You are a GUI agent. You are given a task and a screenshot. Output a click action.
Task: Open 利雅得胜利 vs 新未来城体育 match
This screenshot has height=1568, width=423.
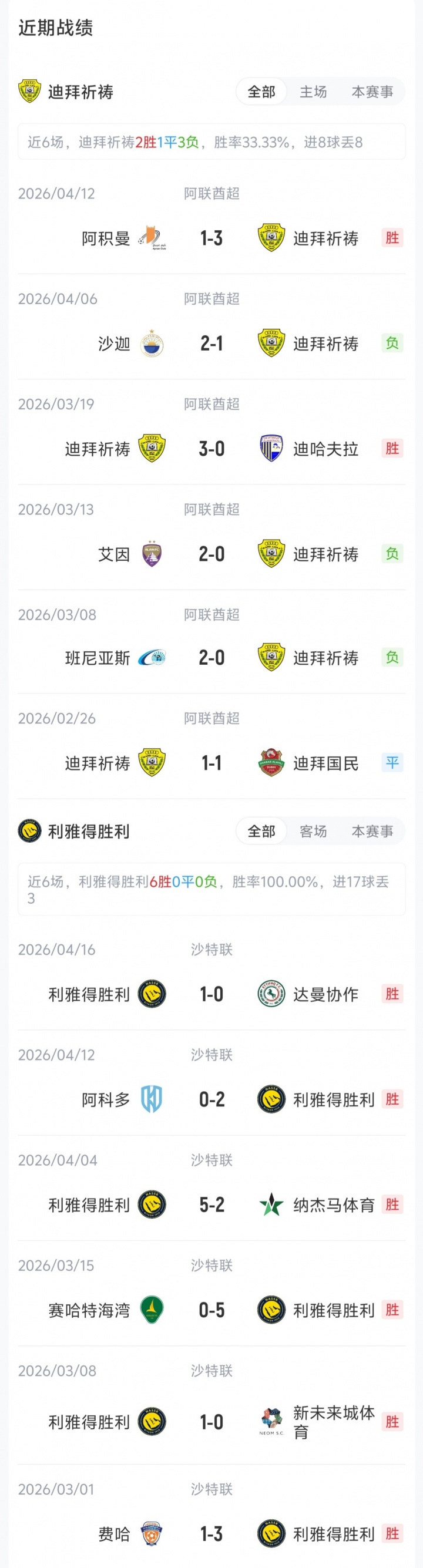pyautogui.click(x=211, y=1422)
